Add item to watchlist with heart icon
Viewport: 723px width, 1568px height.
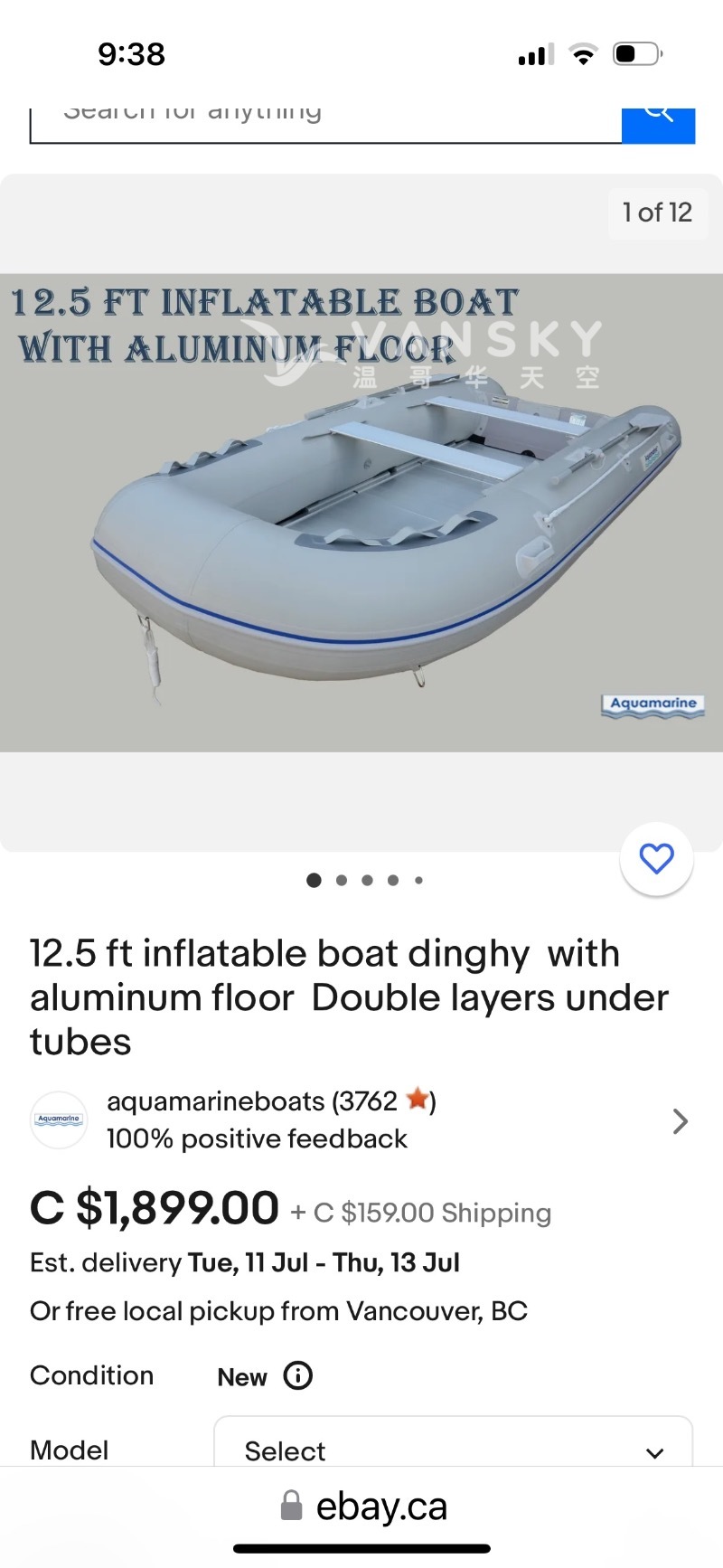tap(656, 858)
